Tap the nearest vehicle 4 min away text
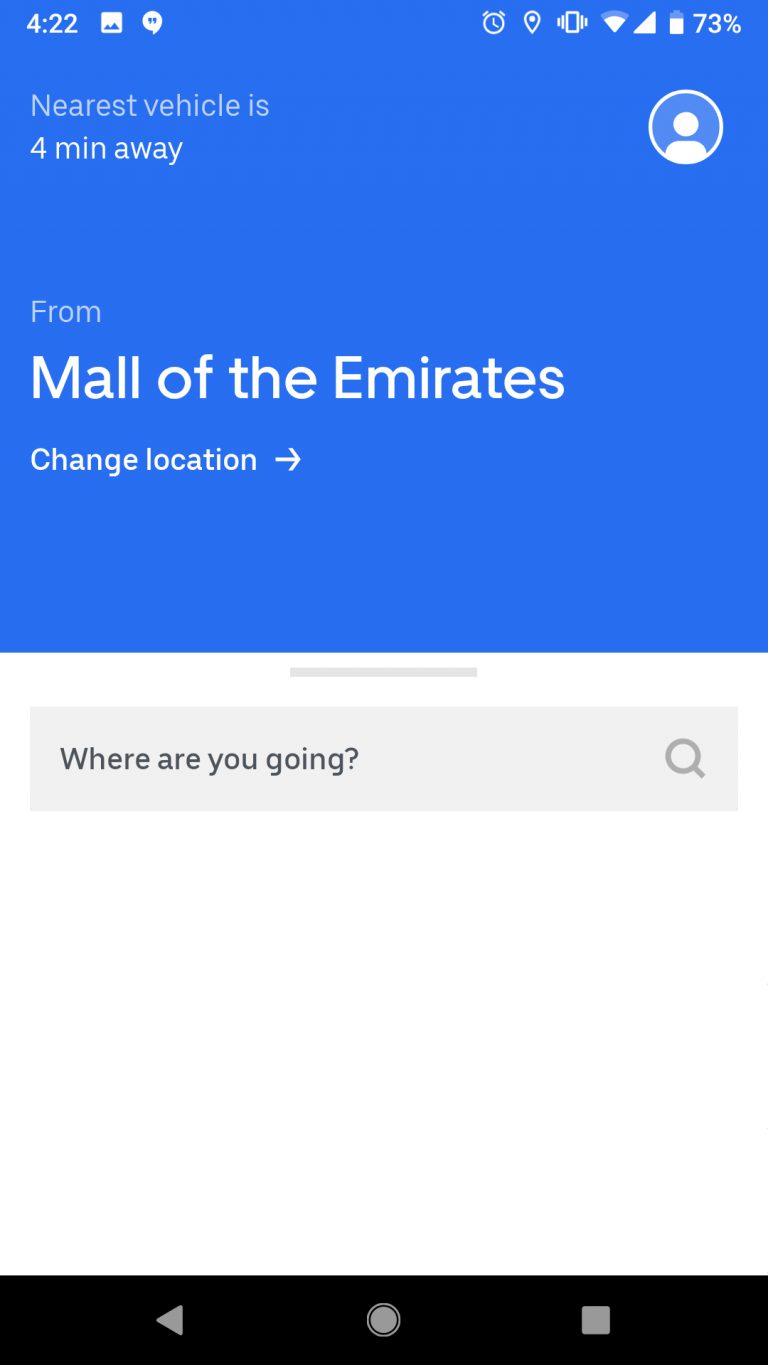 150,125
